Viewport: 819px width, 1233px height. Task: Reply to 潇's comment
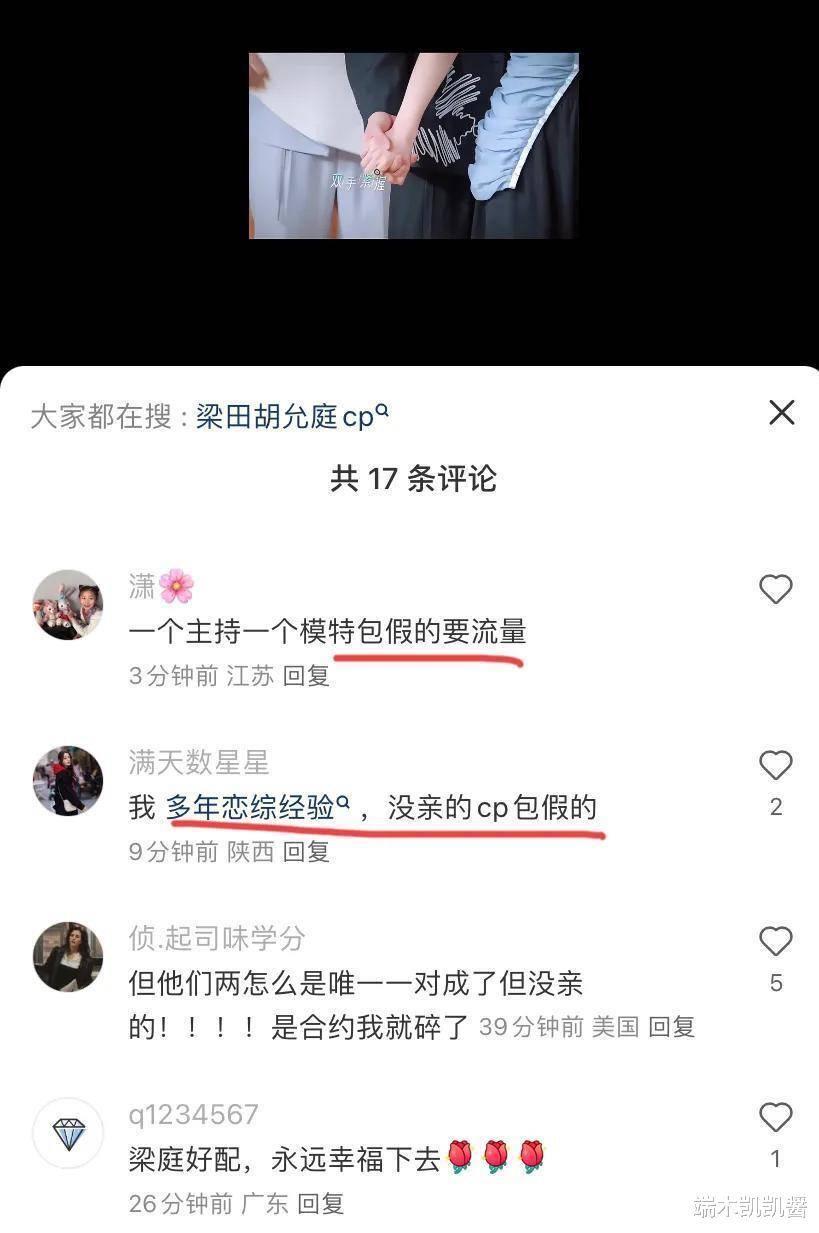coord(306,676)
